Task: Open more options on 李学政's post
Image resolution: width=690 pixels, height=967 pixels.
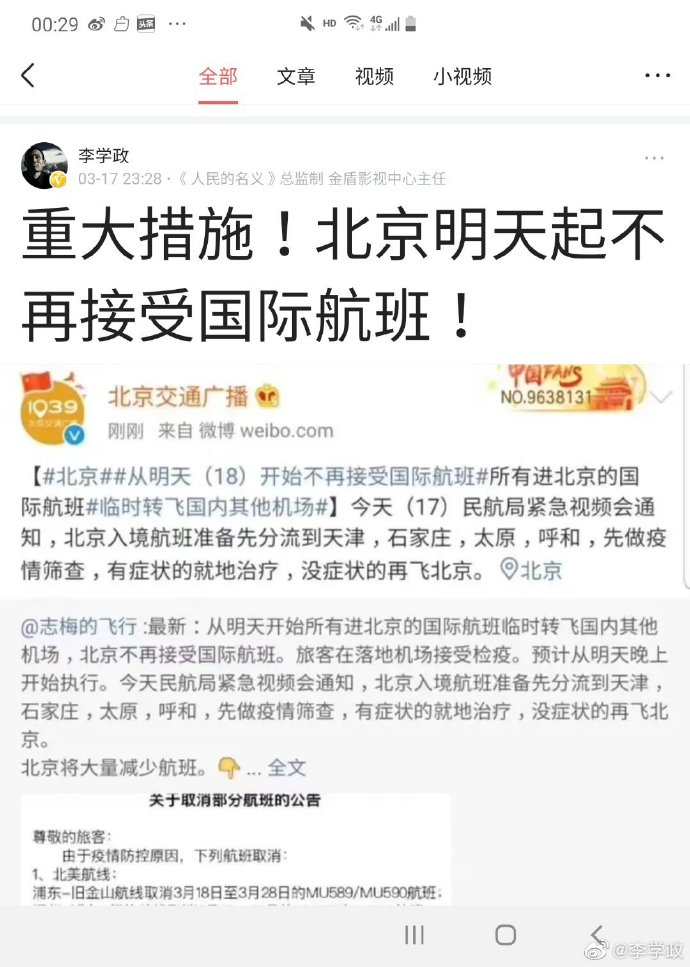Action: (x=654, y=158)
